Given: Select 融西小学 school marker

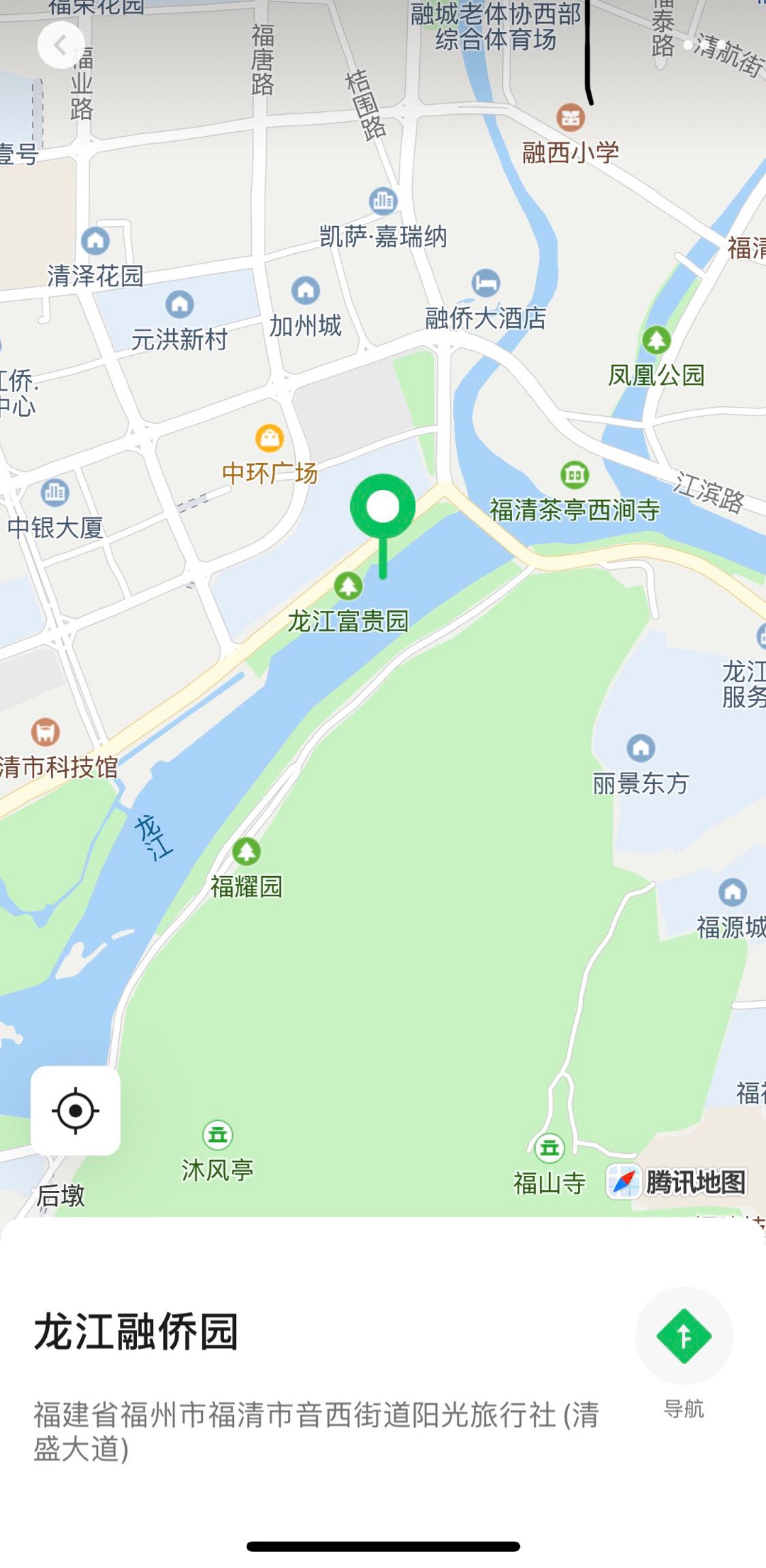Looking at the screenshot, I should (x=570, y=118).
